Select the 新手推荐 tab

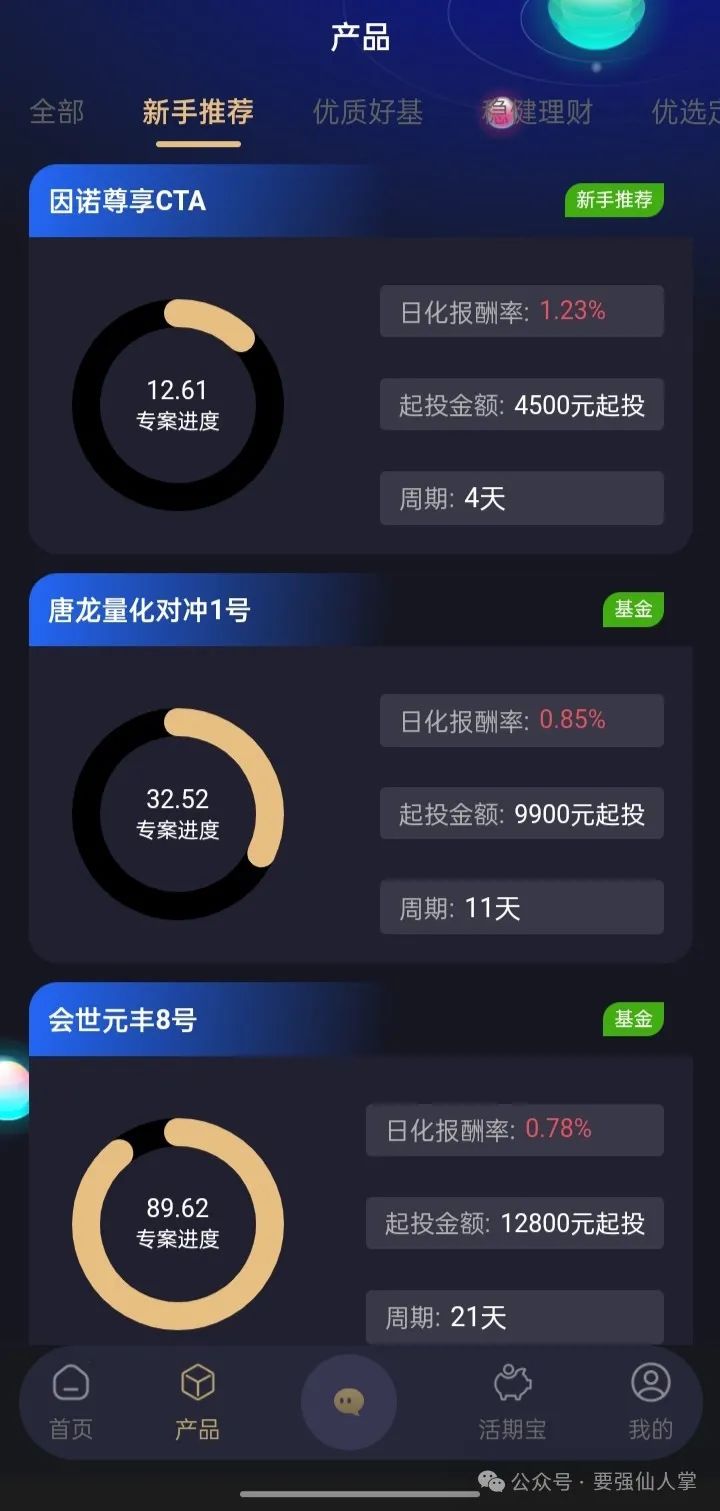(198, 112)
